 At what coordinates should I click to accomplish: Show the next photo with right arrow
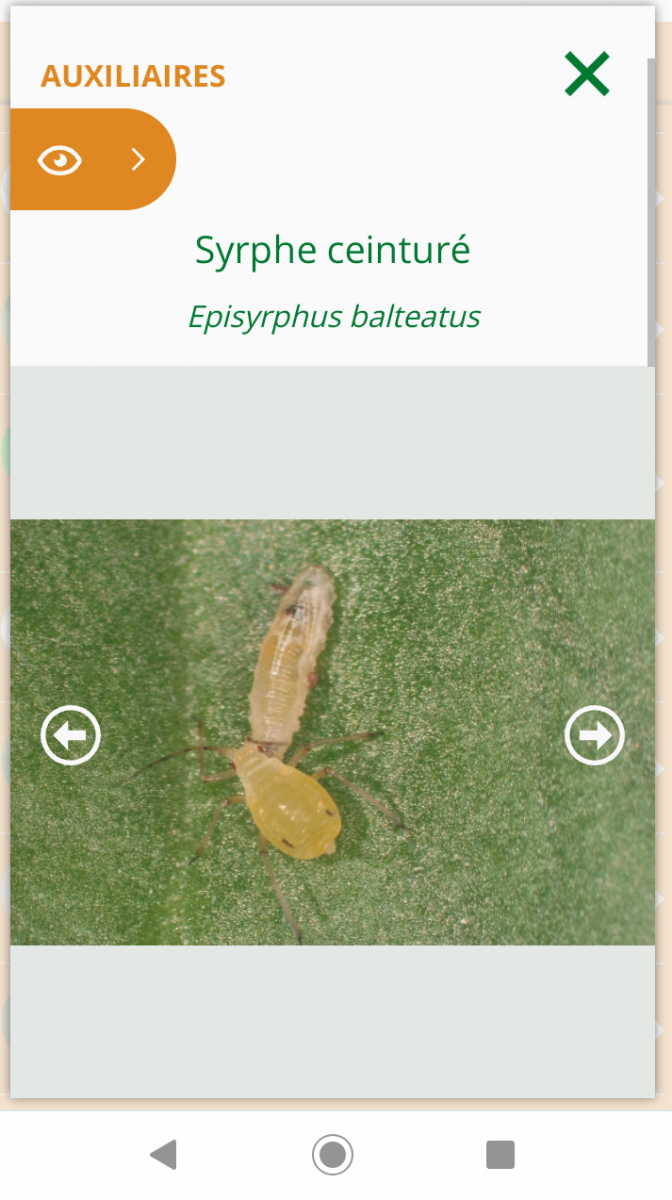point(594,735)
